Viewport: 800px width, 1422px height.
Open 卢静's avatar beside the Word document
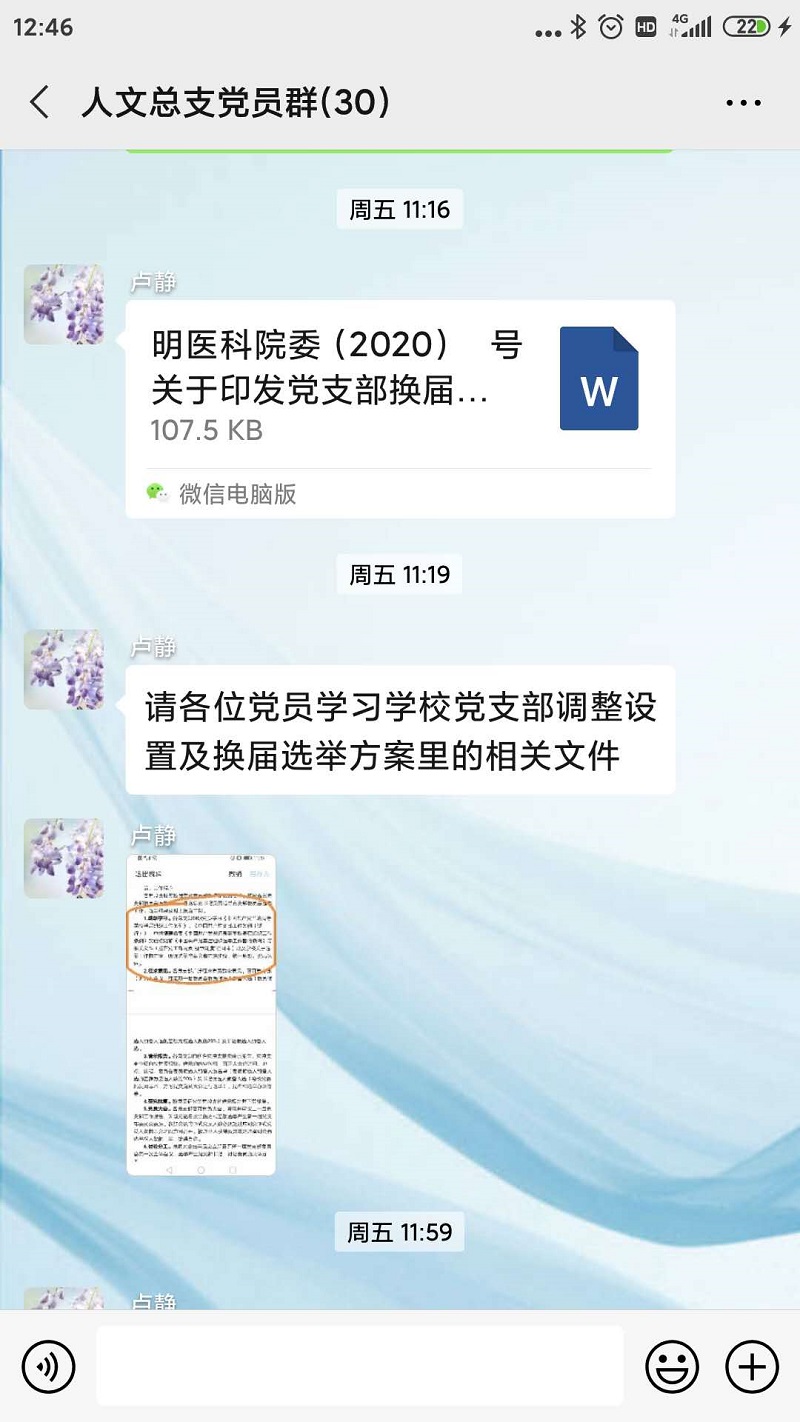click(x=64, y=305)
